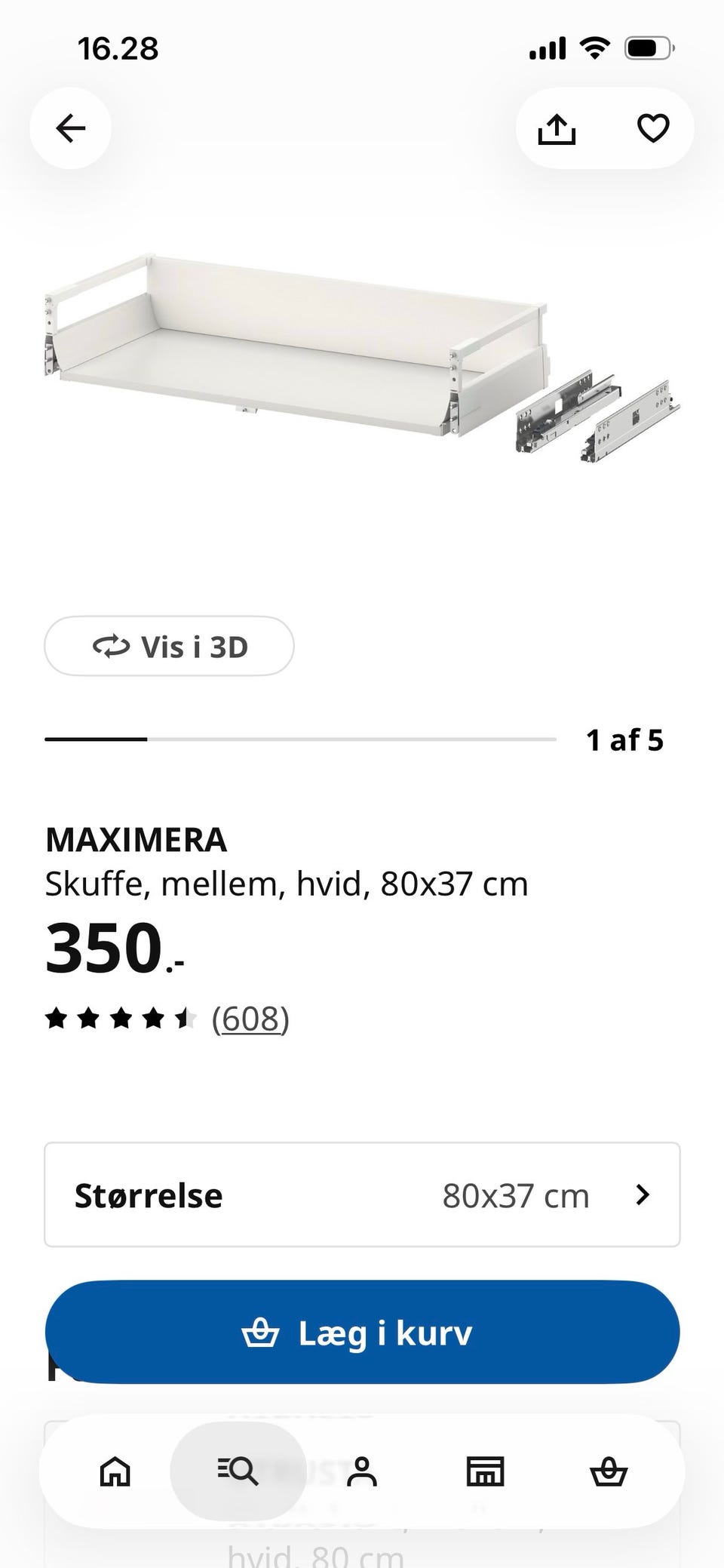Share this MAXIMERA product
The height and width of the screenshot is (1568, 724).
(557, 128)
